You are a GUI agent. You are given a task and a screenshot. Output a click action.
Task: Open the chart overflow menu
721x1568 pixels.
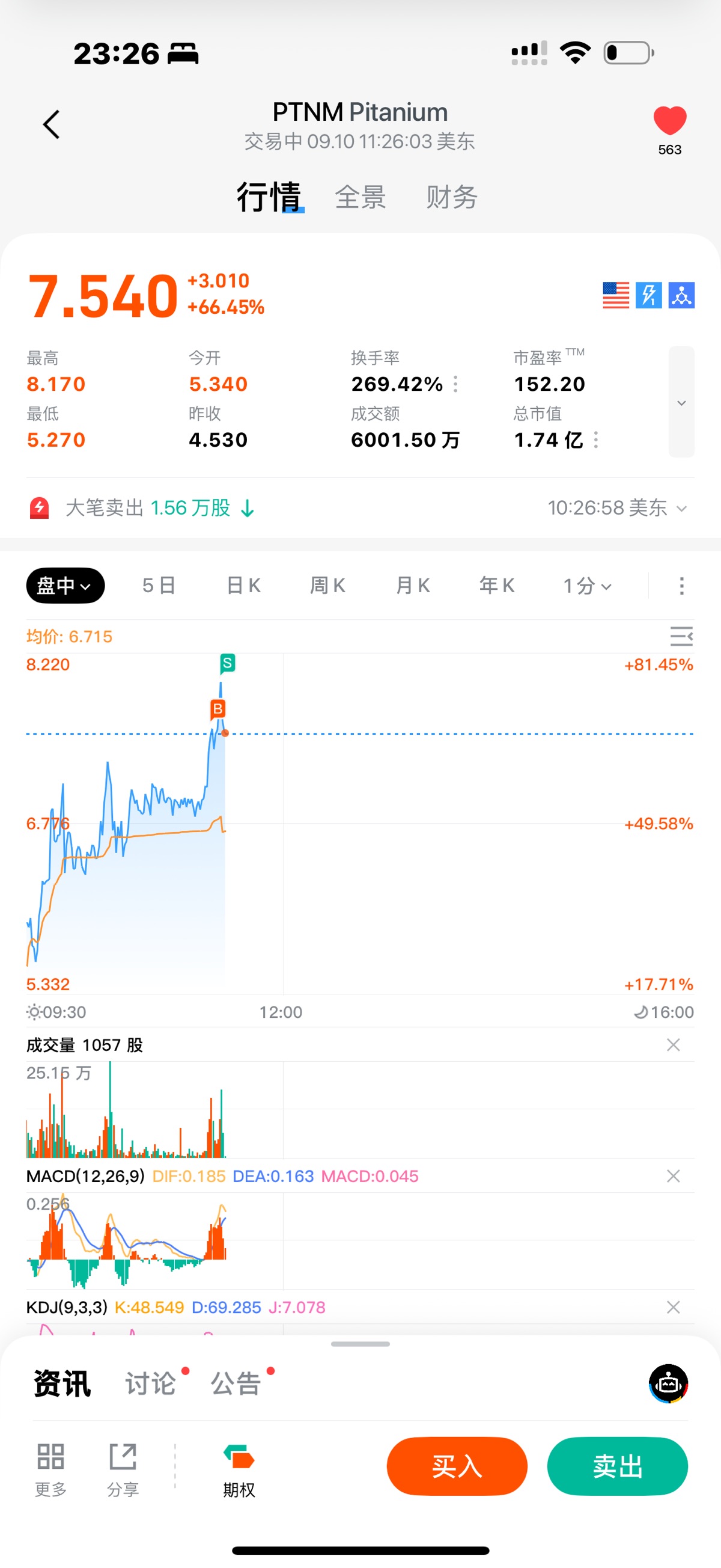[x=681, y=586]
